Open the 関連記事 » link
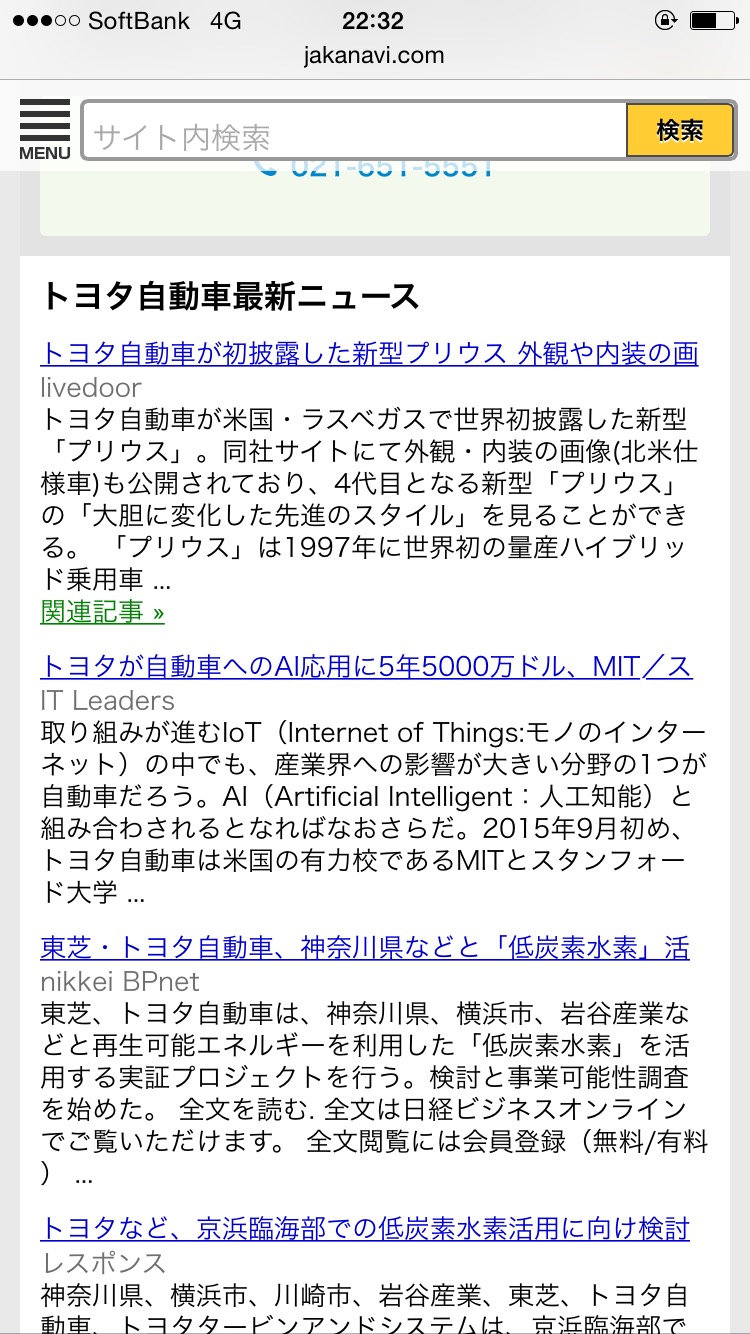Viewport: 750px width, 1334px height. click(x=102, y=611)
